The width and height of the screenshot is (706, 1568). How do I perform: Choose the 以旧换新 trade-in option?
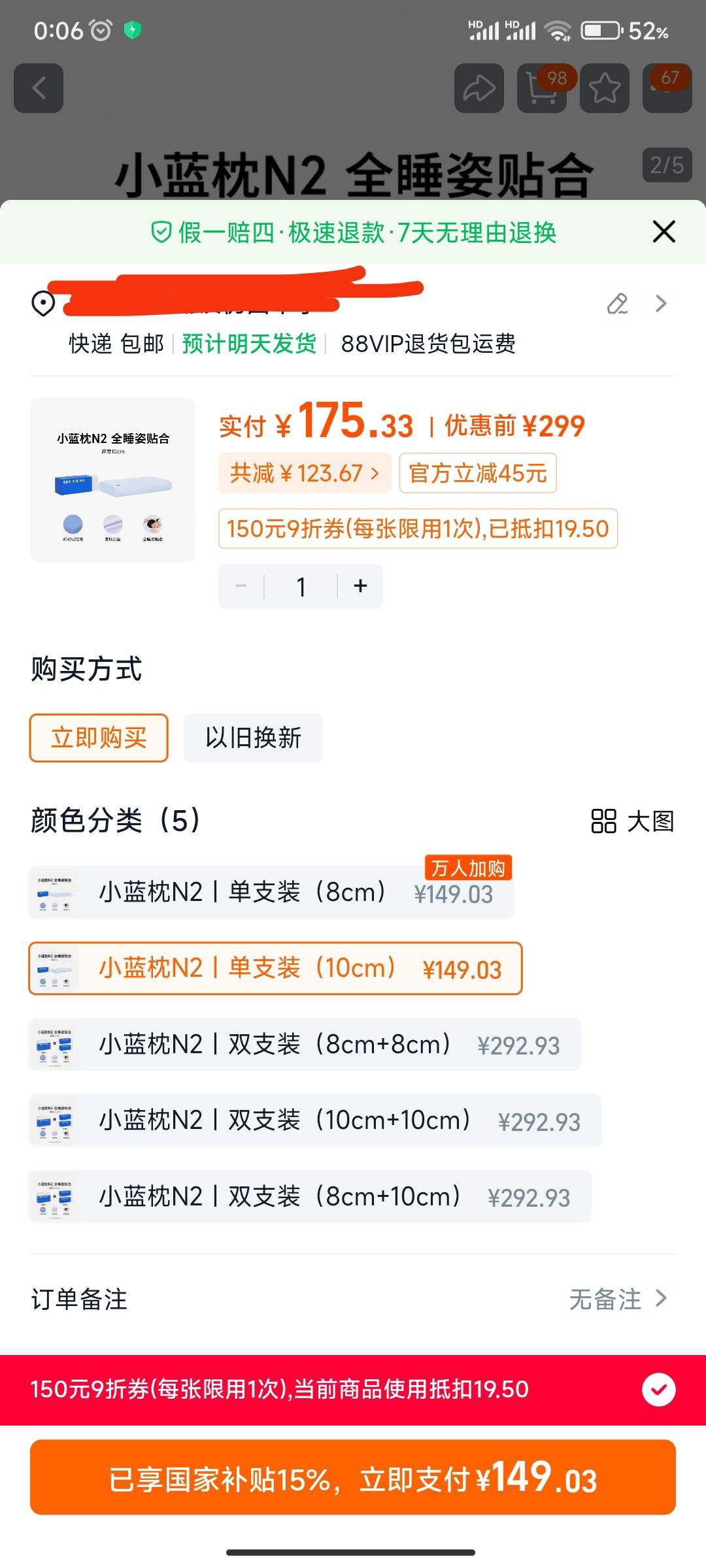(253, 738)
